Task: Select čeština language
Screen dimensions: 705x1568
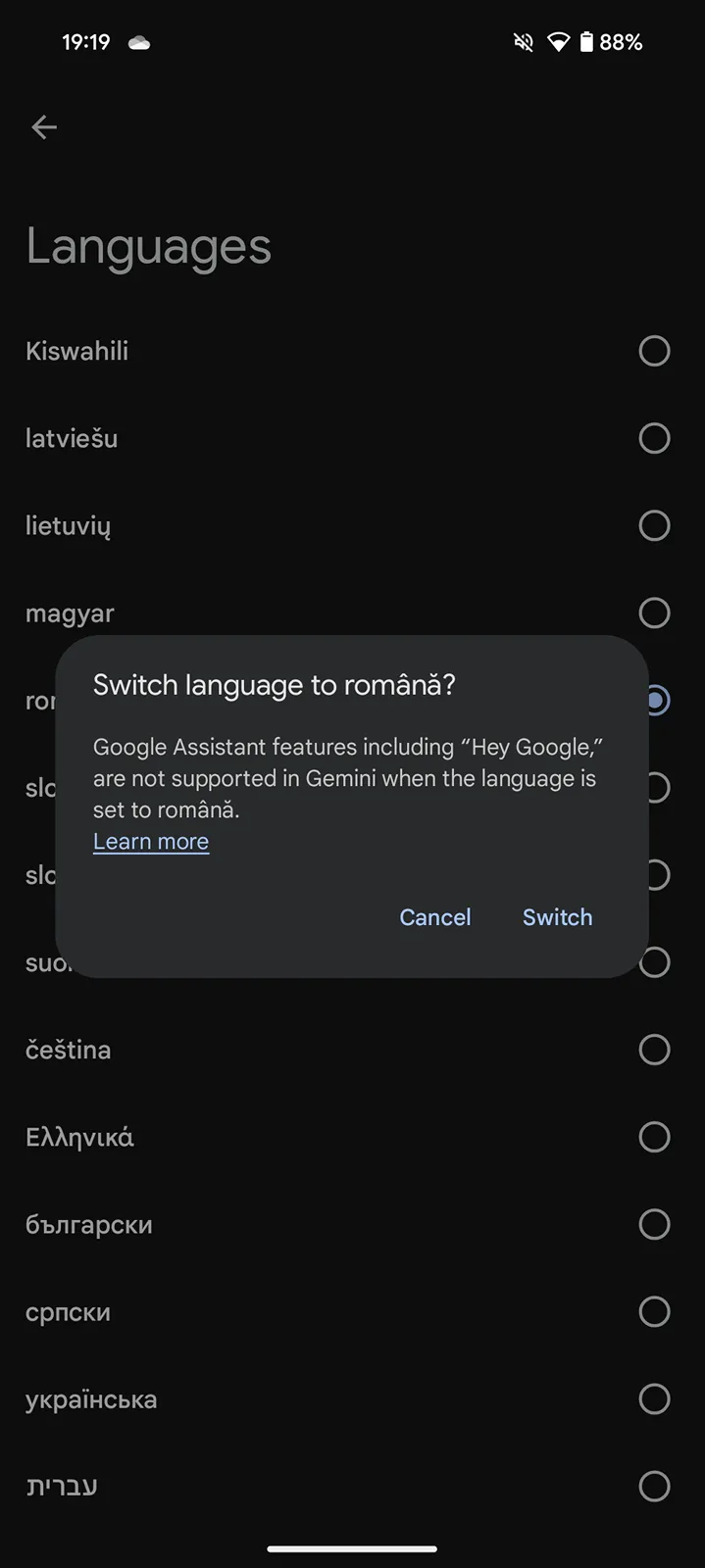Action: [654, 1050]
